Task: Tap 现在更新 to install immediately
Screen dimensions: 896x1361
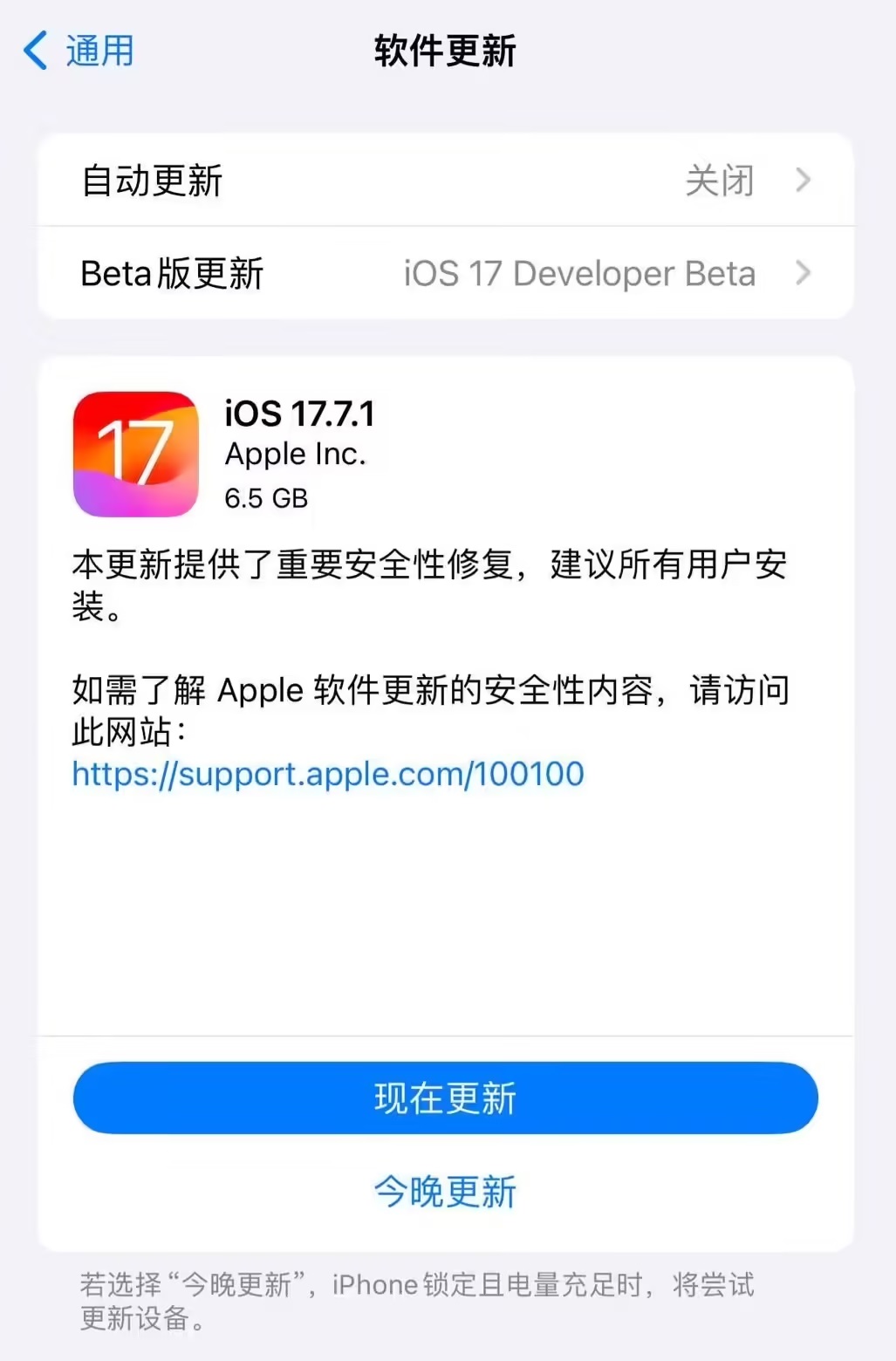Action: (x=445, y=1098)
